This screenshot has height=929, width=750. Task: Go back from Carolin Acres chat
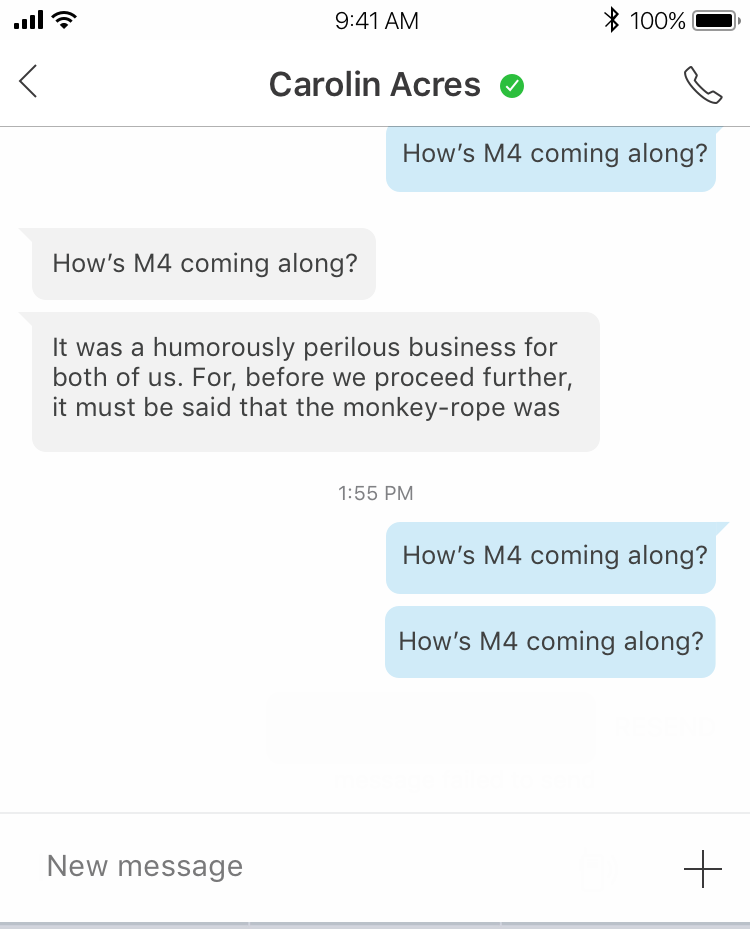[29, 82]
